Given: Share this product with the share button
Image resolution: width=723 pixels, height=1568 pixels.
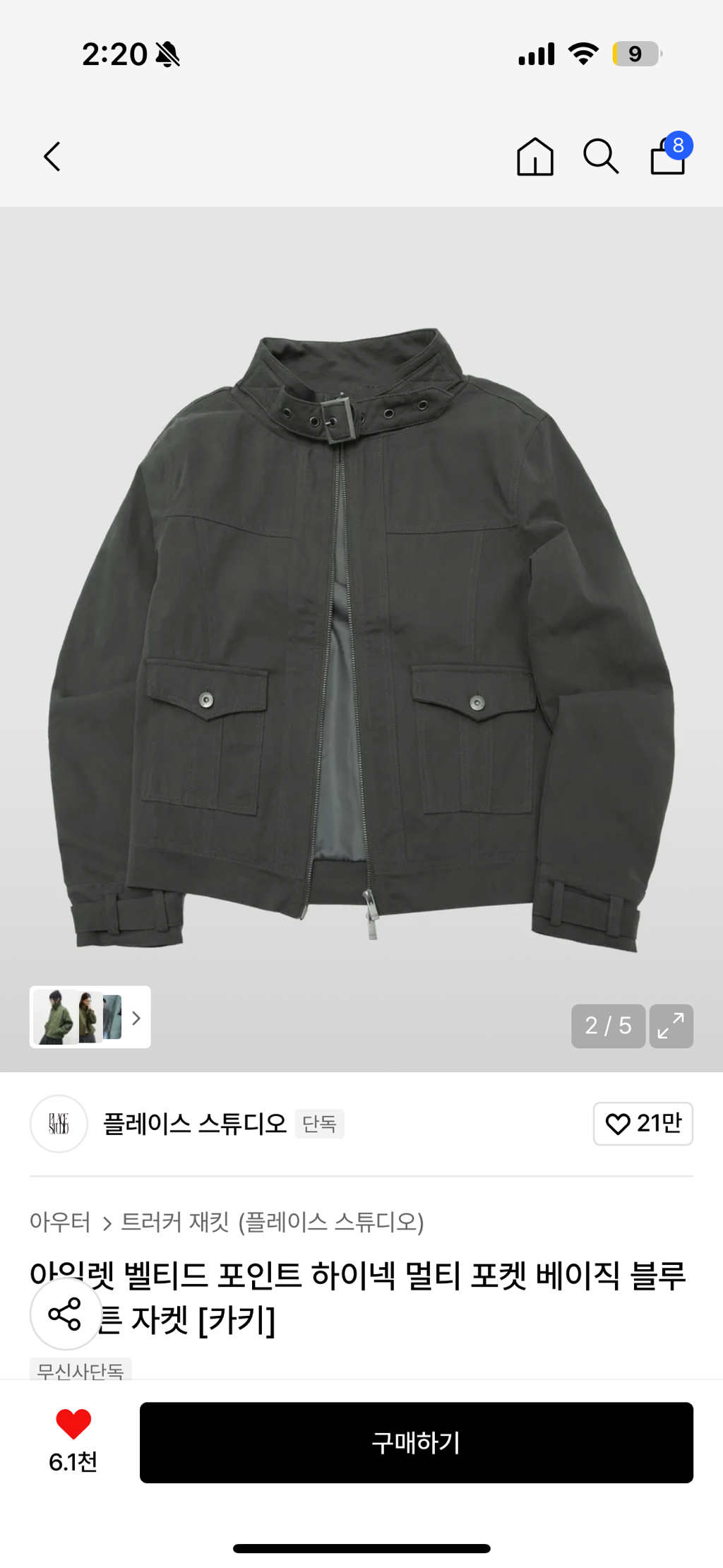Looking at the screenshot, I should tap(65, 1314).
